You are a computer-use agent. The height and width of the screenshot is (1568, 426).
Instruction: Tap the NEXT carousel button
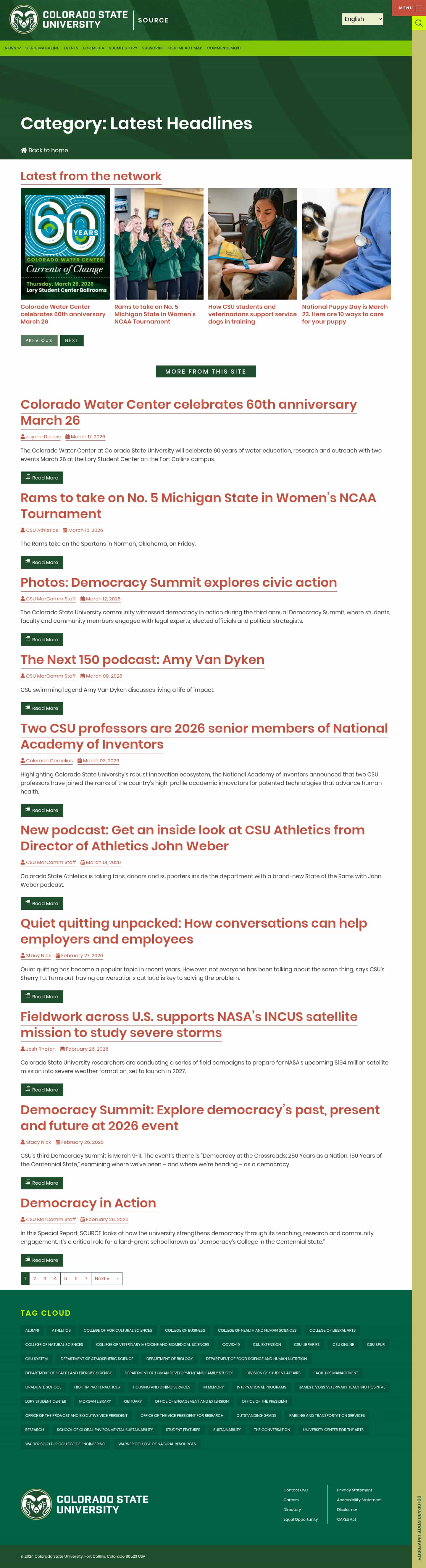click(x=72, y=340)
